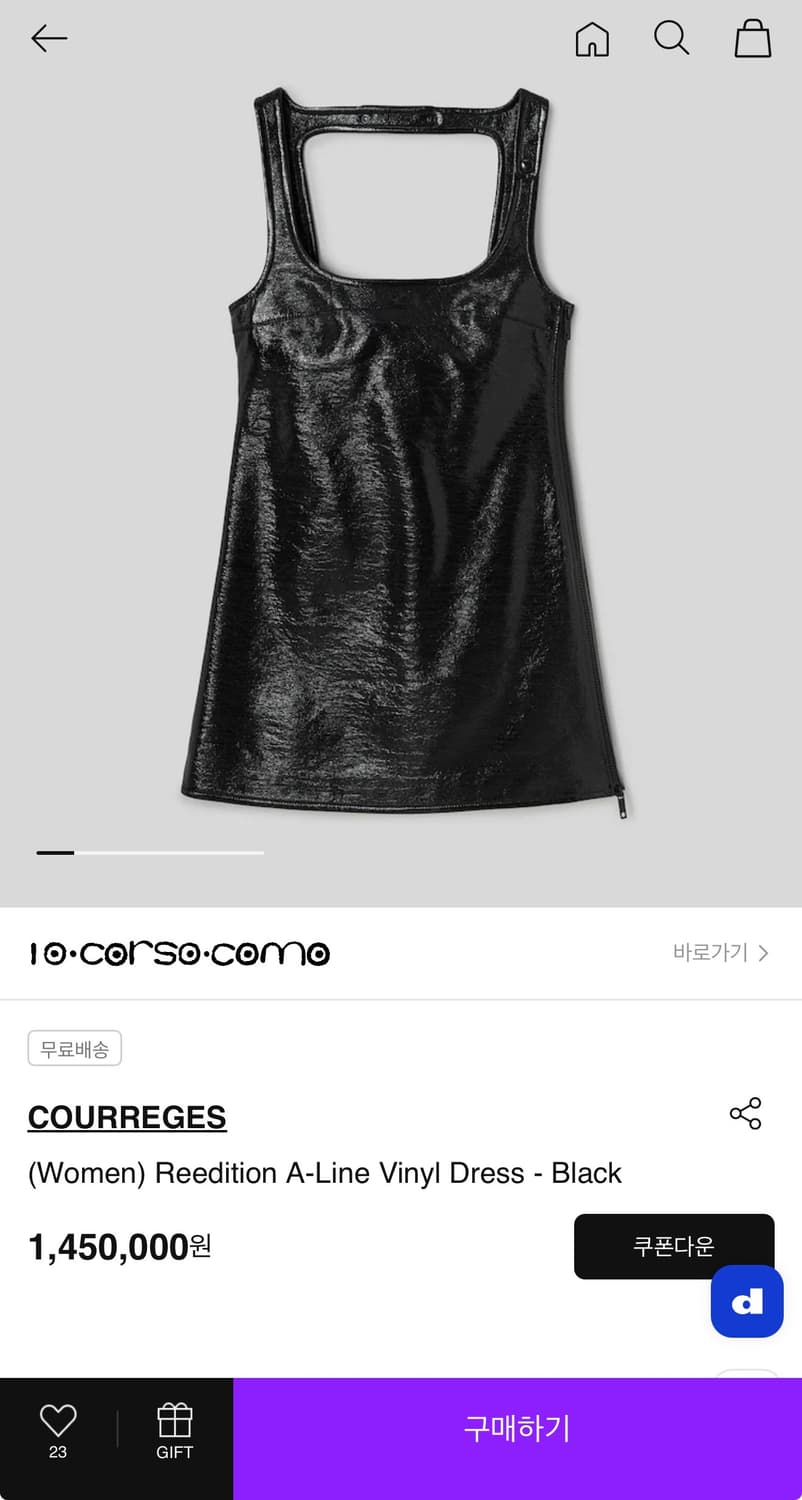Open the shopping bag
This screenshot has width=802, height=1500.
[x=753, y=39]
